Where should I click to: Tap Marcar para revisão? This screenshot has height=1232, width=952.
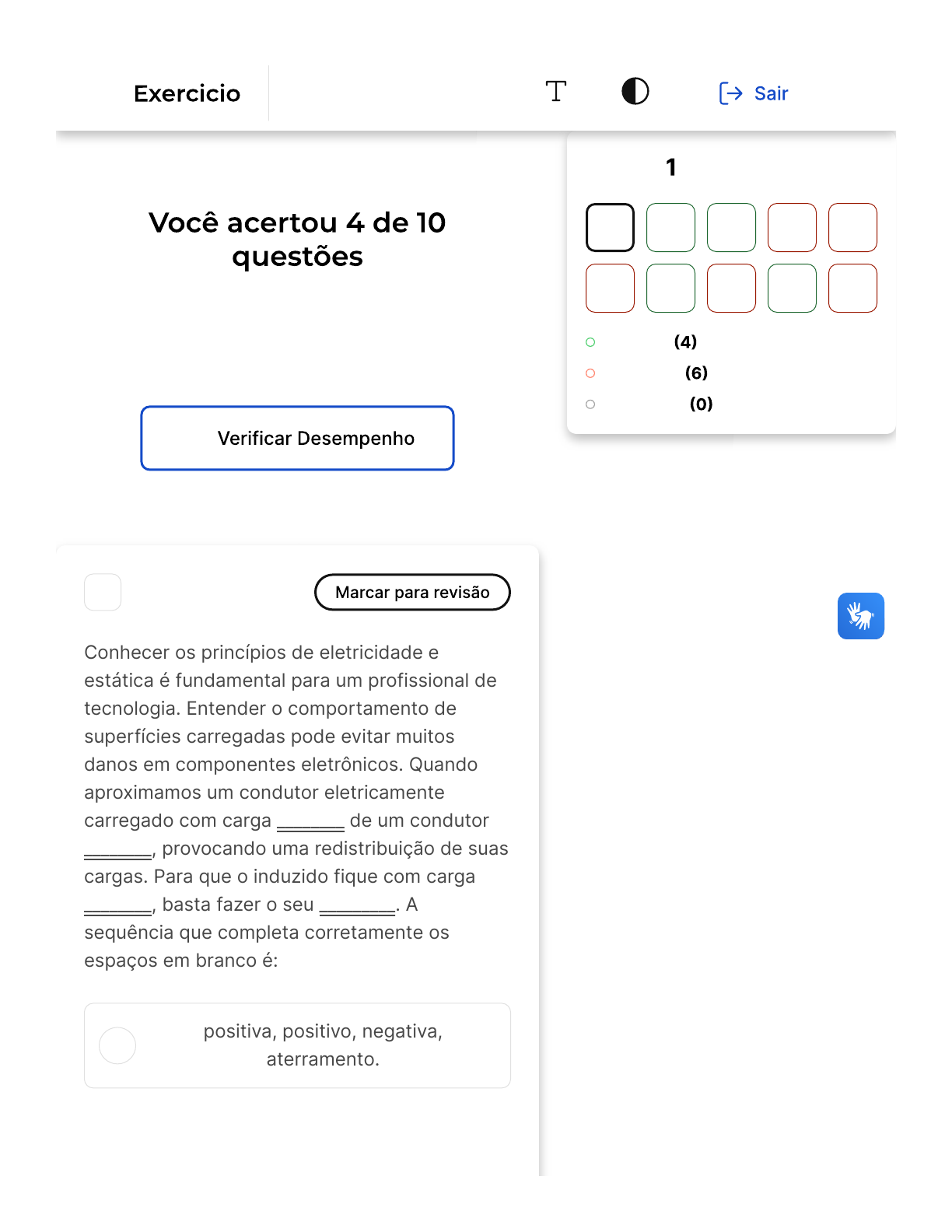pyautogui.click(x=412, y=593)
